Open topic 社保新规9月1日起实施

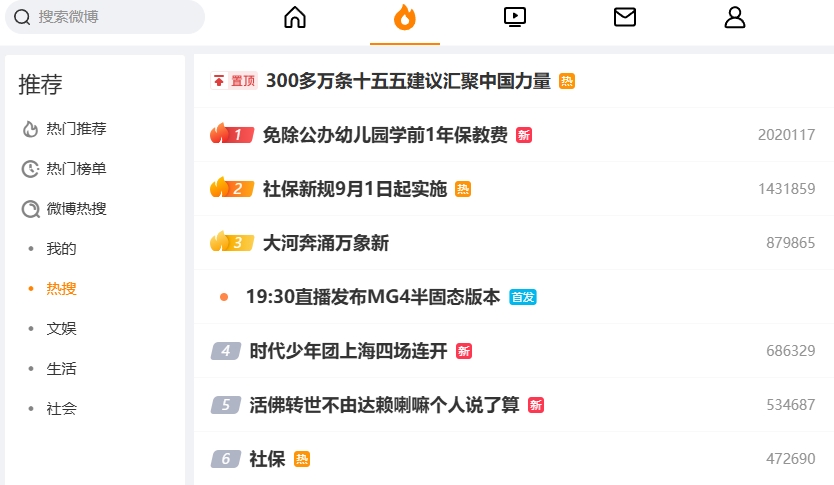354,189
